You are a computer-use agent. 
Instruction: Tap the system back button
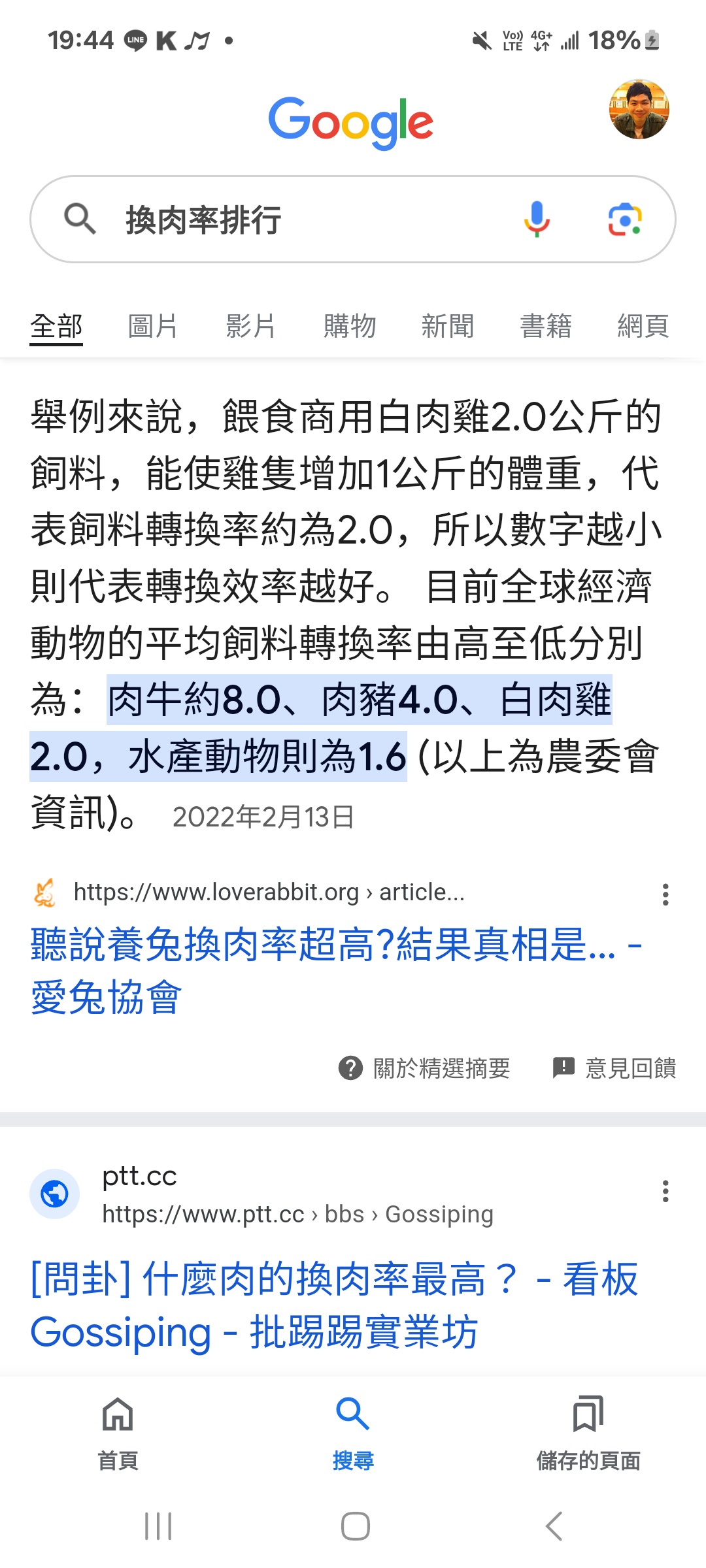point(554,1526)
